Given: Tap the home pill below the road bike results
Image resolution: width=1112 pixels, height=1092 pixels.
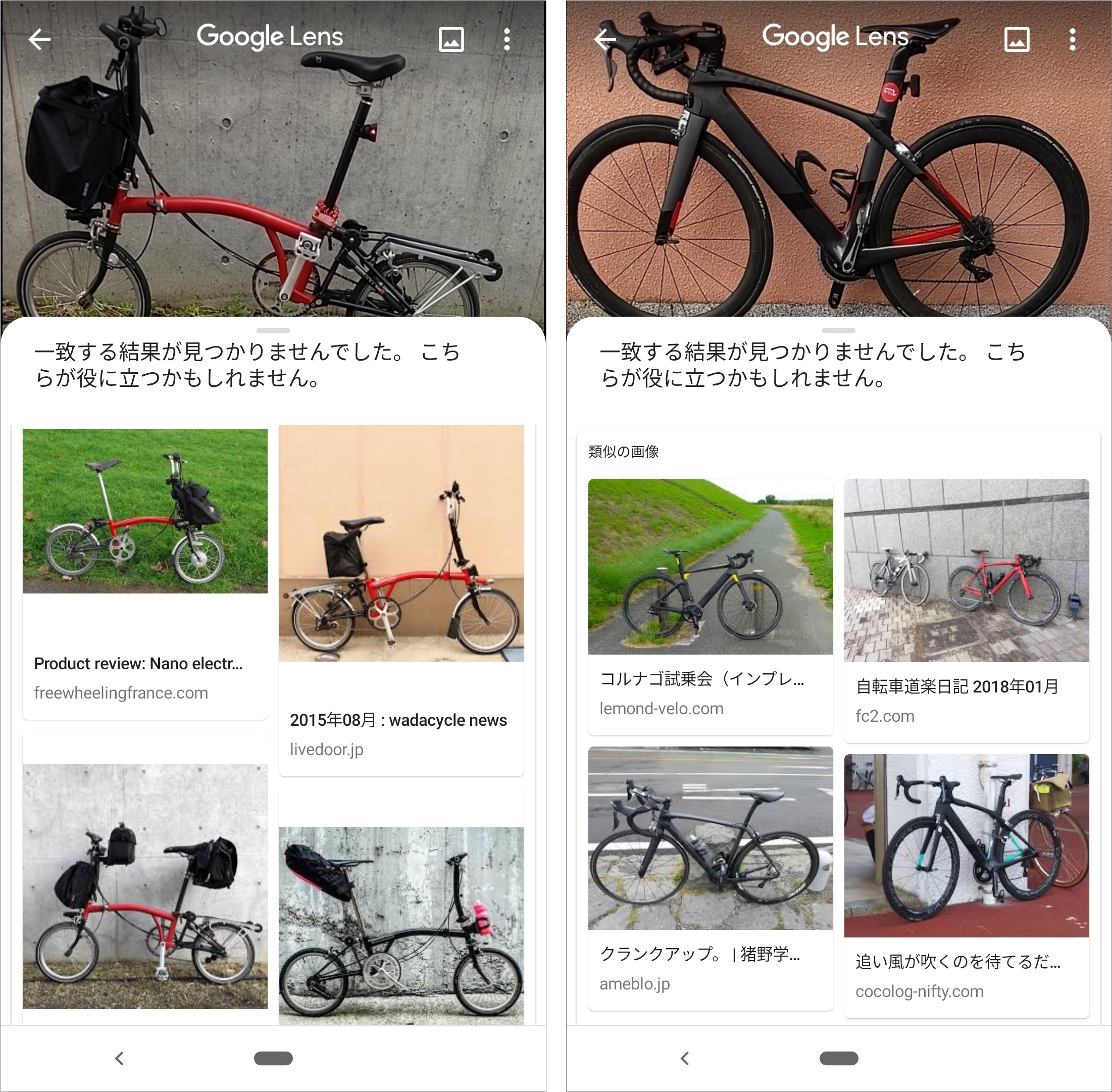Looking at the screenshot, I should [838, 1058].
